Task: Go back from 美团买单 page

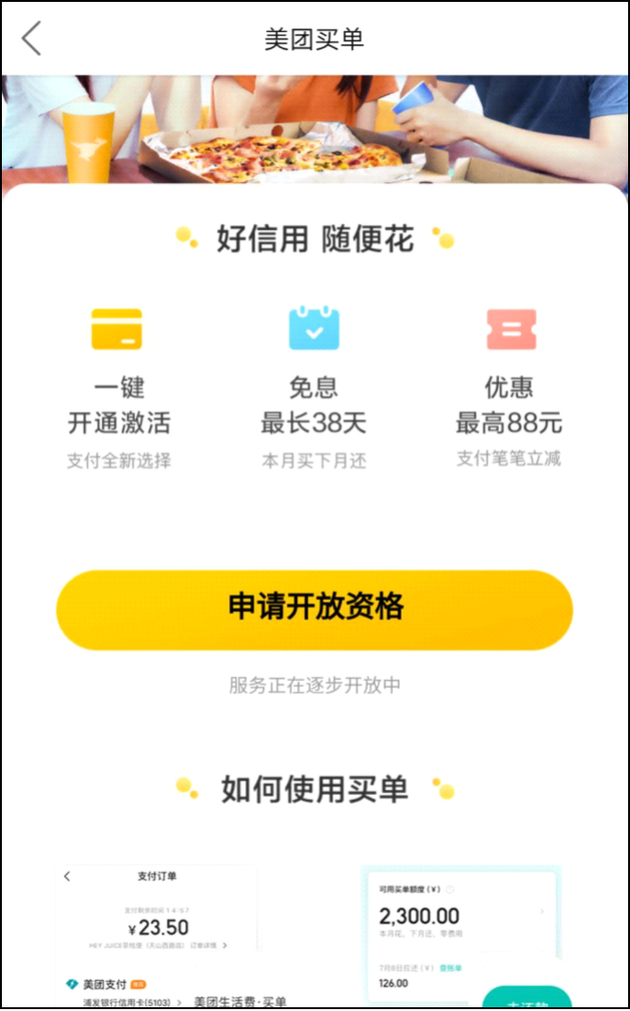Action: coord(32,38)
